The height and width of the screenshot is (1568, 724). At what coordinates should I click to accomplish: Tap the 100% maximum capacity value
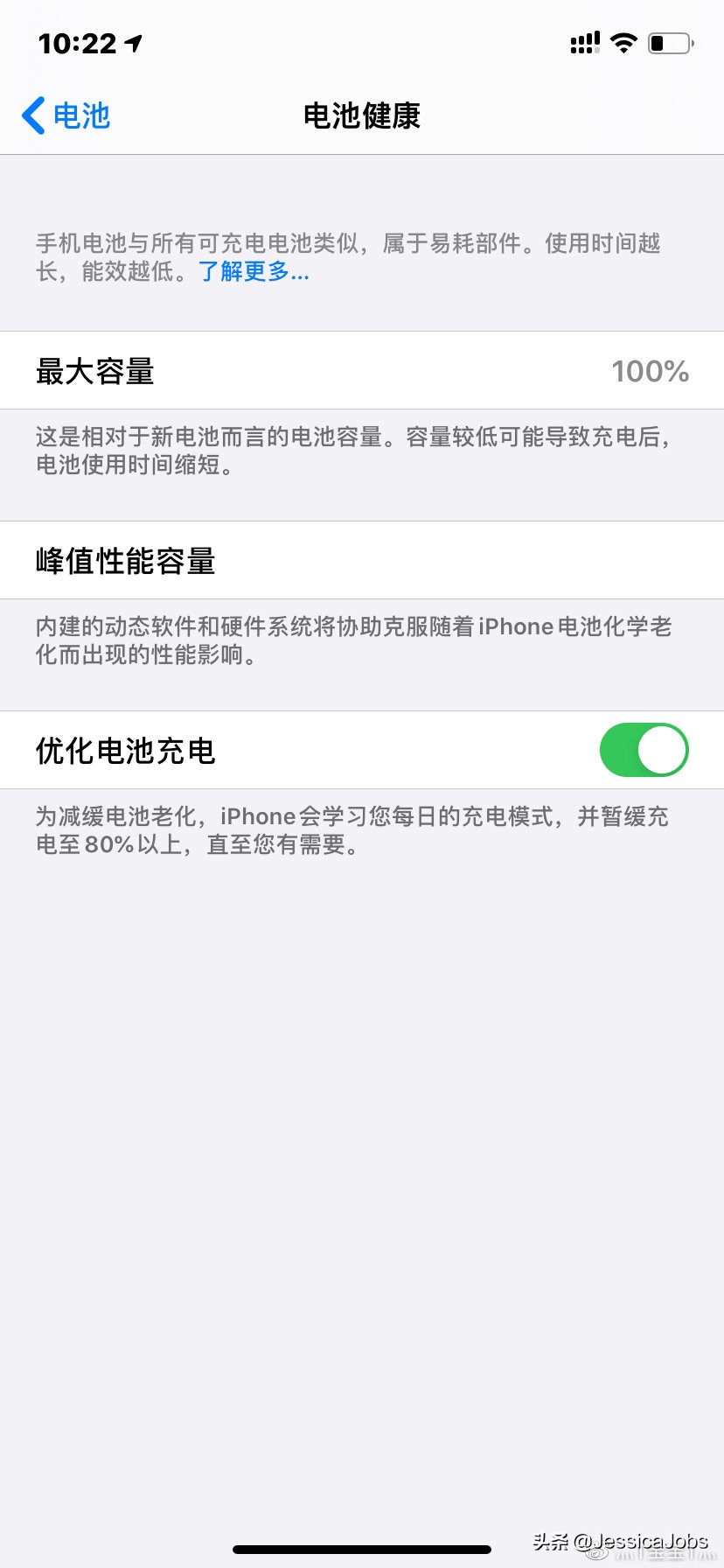pyautogui.click(x=651, y=370)
